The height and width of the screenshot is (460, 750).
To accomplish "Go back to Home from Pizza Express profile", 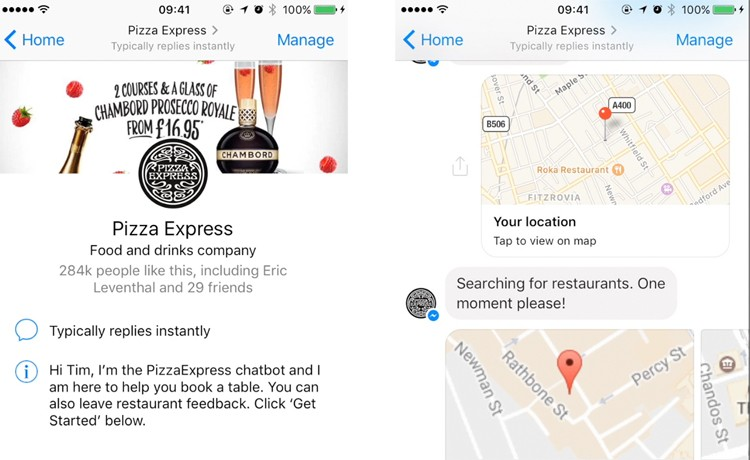I will coord(35,40).
